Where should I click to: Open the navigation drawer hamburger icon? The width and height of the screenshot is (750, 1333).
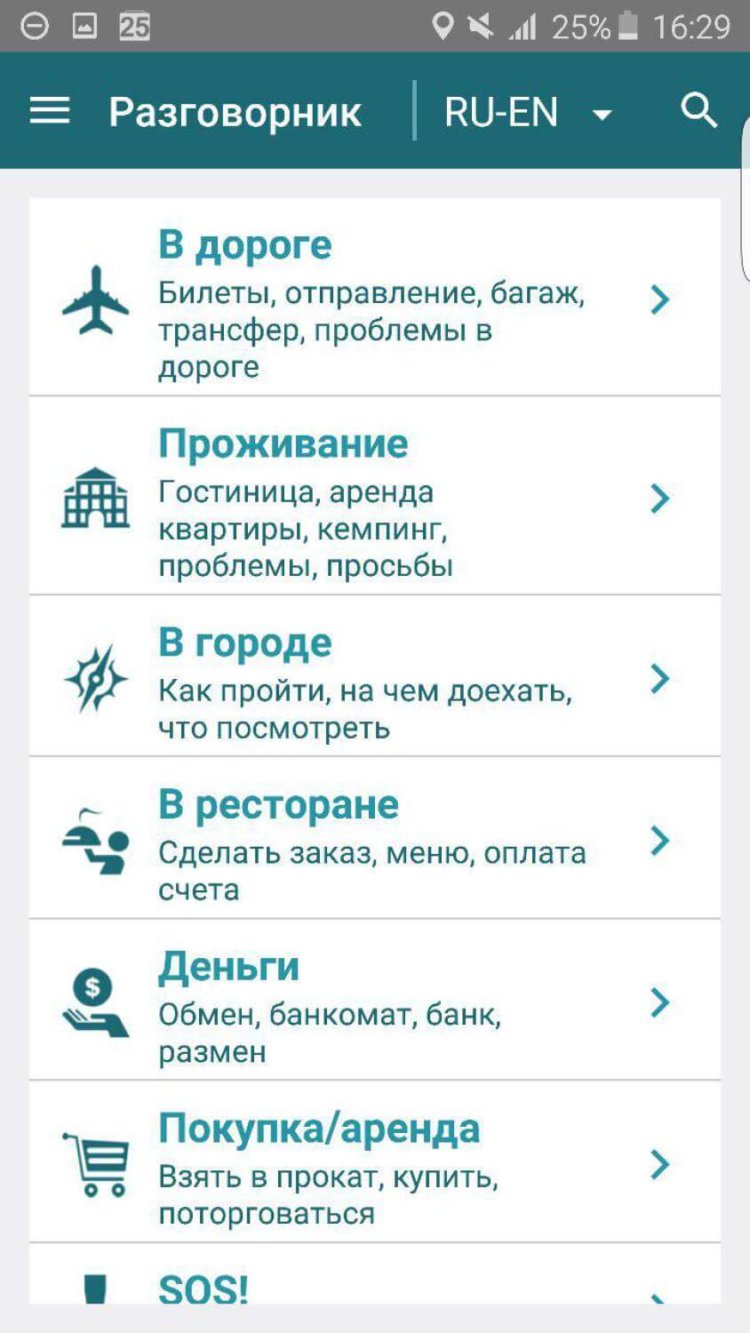48,110
